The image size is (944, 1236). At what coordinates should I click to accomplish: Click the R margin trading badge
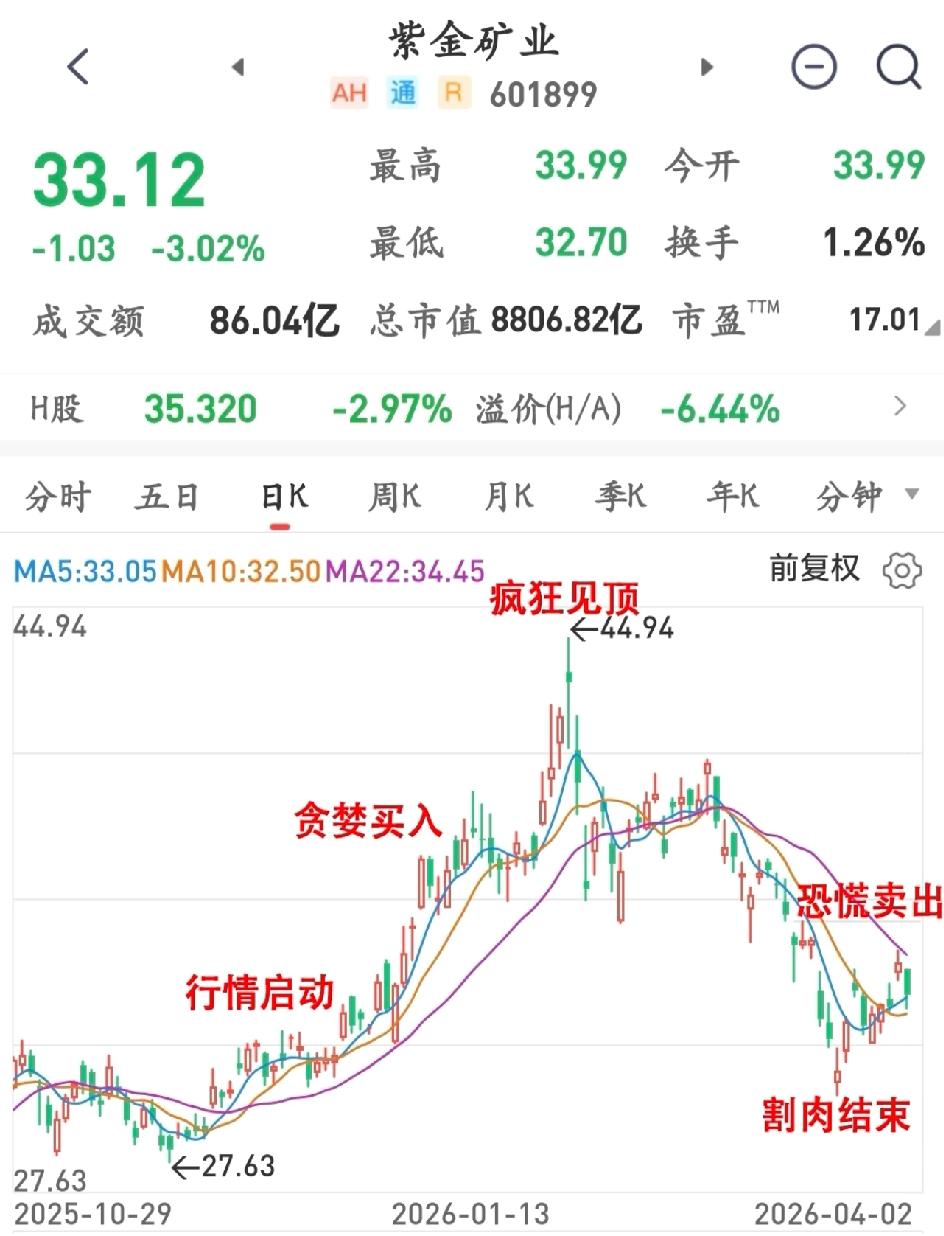pyautogui.click(x=452, y=92)
